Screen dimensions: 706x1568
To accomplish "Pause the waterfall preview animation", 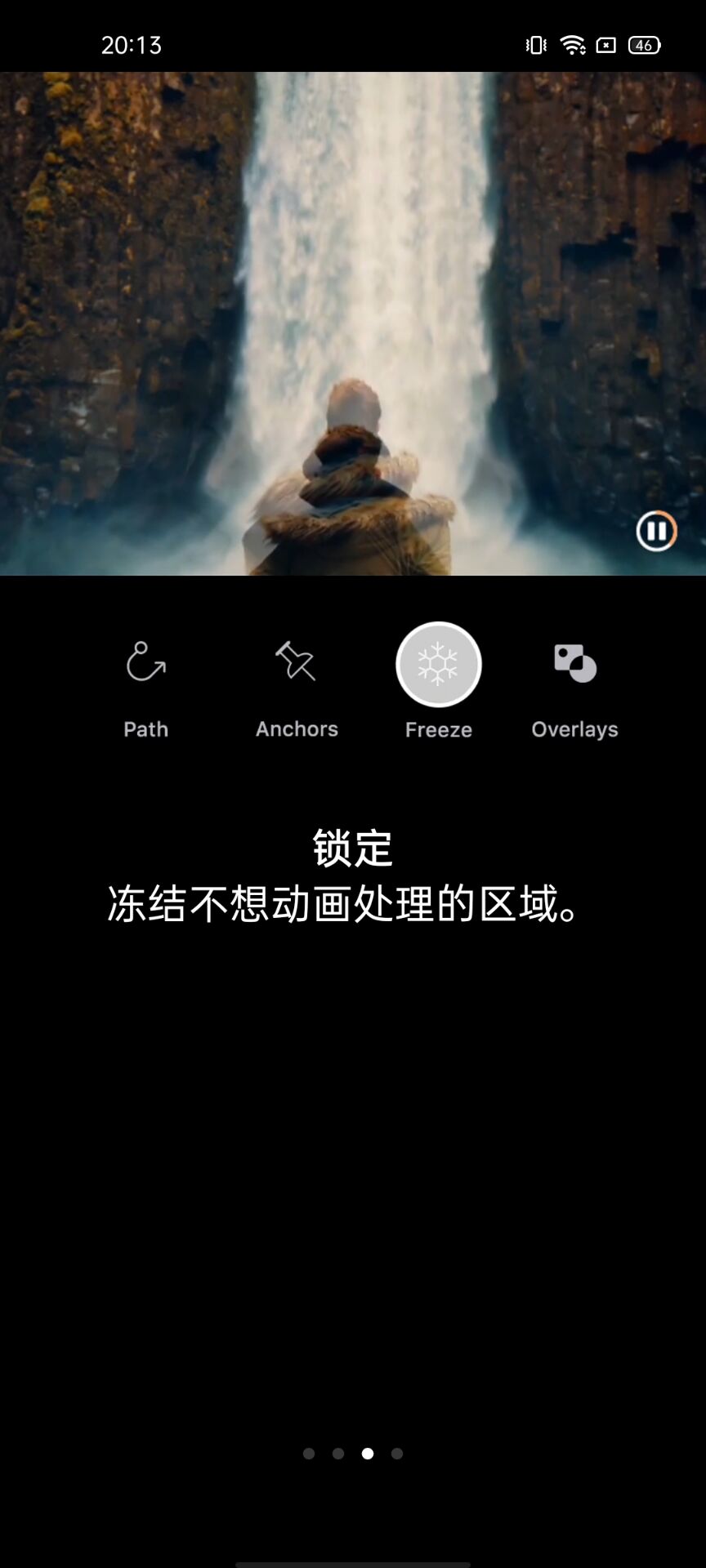I will click(656, 532).
